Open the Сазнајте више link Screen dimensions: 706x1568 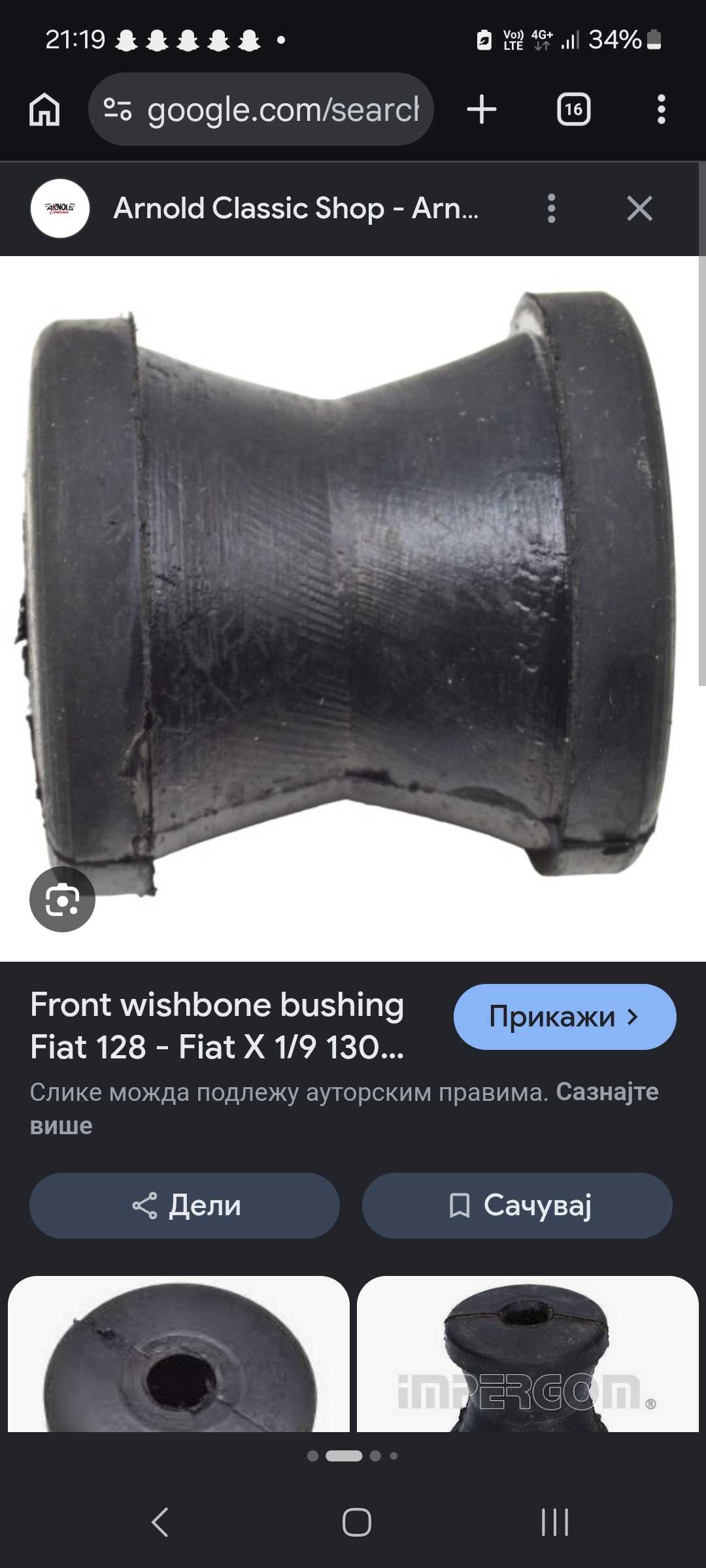point(345,1108)
